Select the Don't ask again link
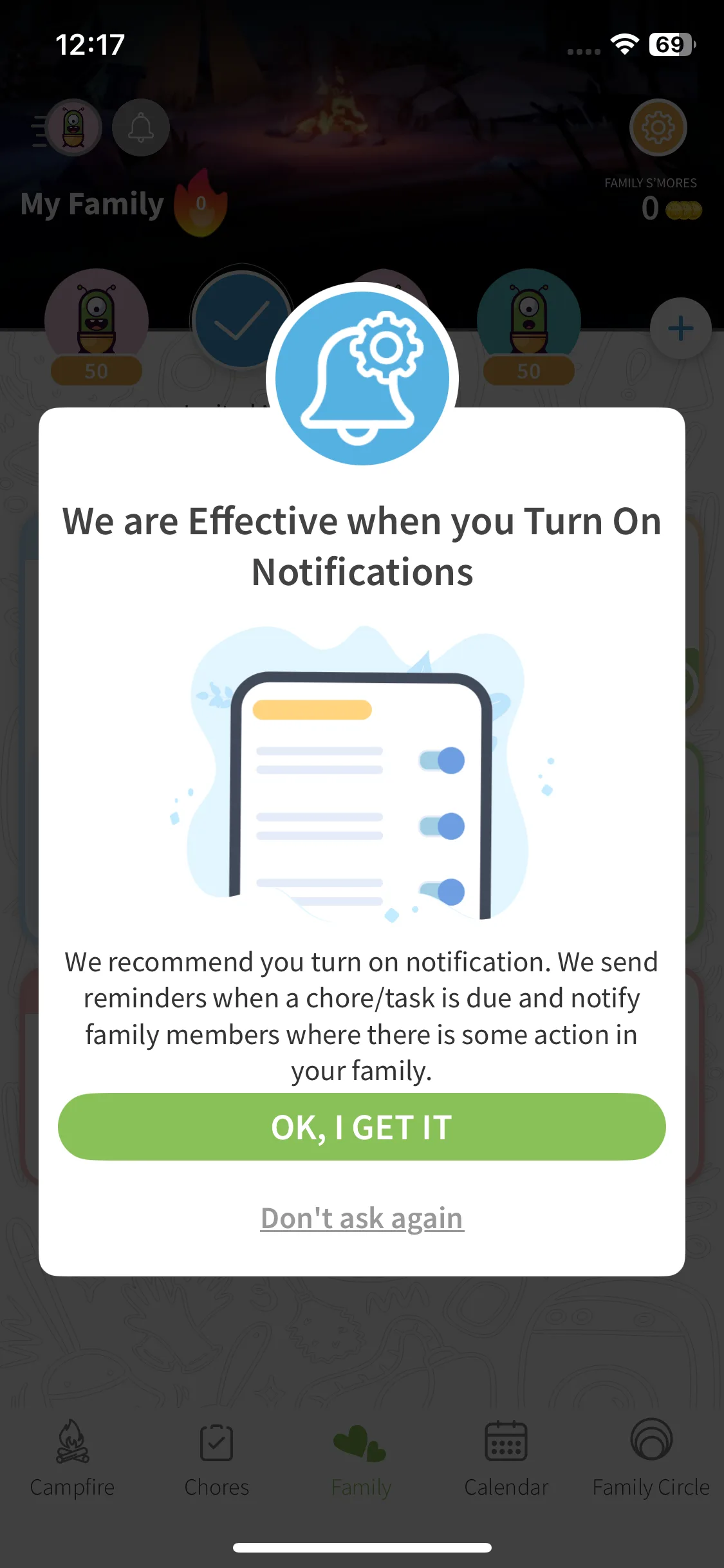 [362, 1218]
